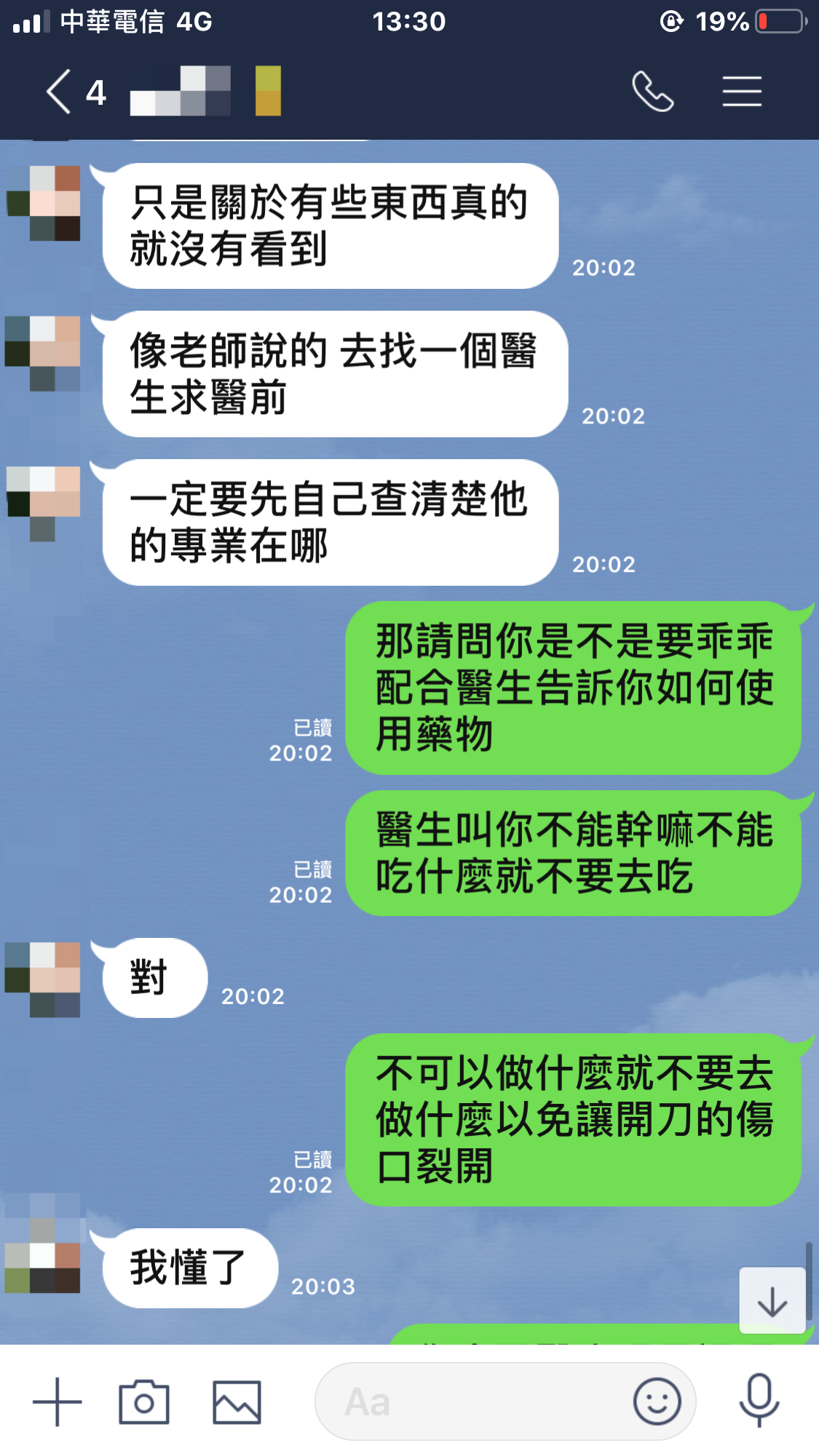Focus the Aa message input field
The image size is (819, 1456).
click(x=473, y=1401)
